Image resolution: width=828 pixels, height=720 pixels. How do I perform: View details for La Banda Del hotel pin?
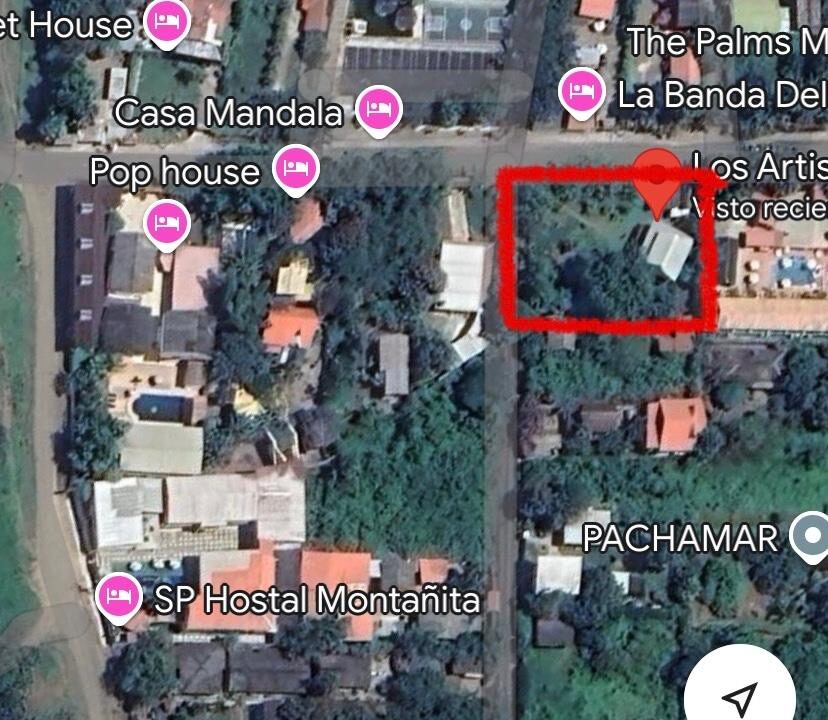click(581, 92)
